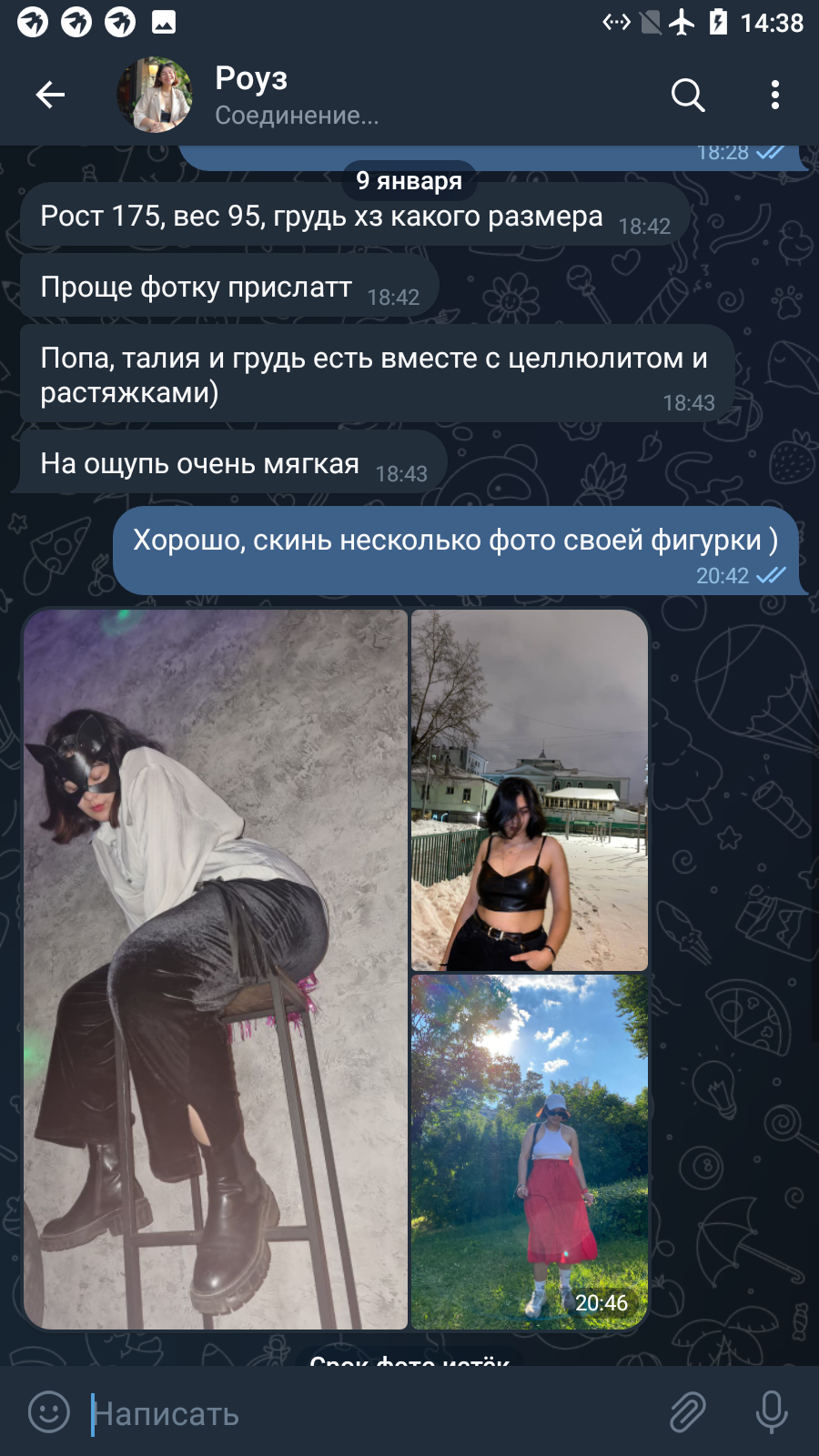Open the large photo with stool
819x1456 pixels.
[216, 969]
